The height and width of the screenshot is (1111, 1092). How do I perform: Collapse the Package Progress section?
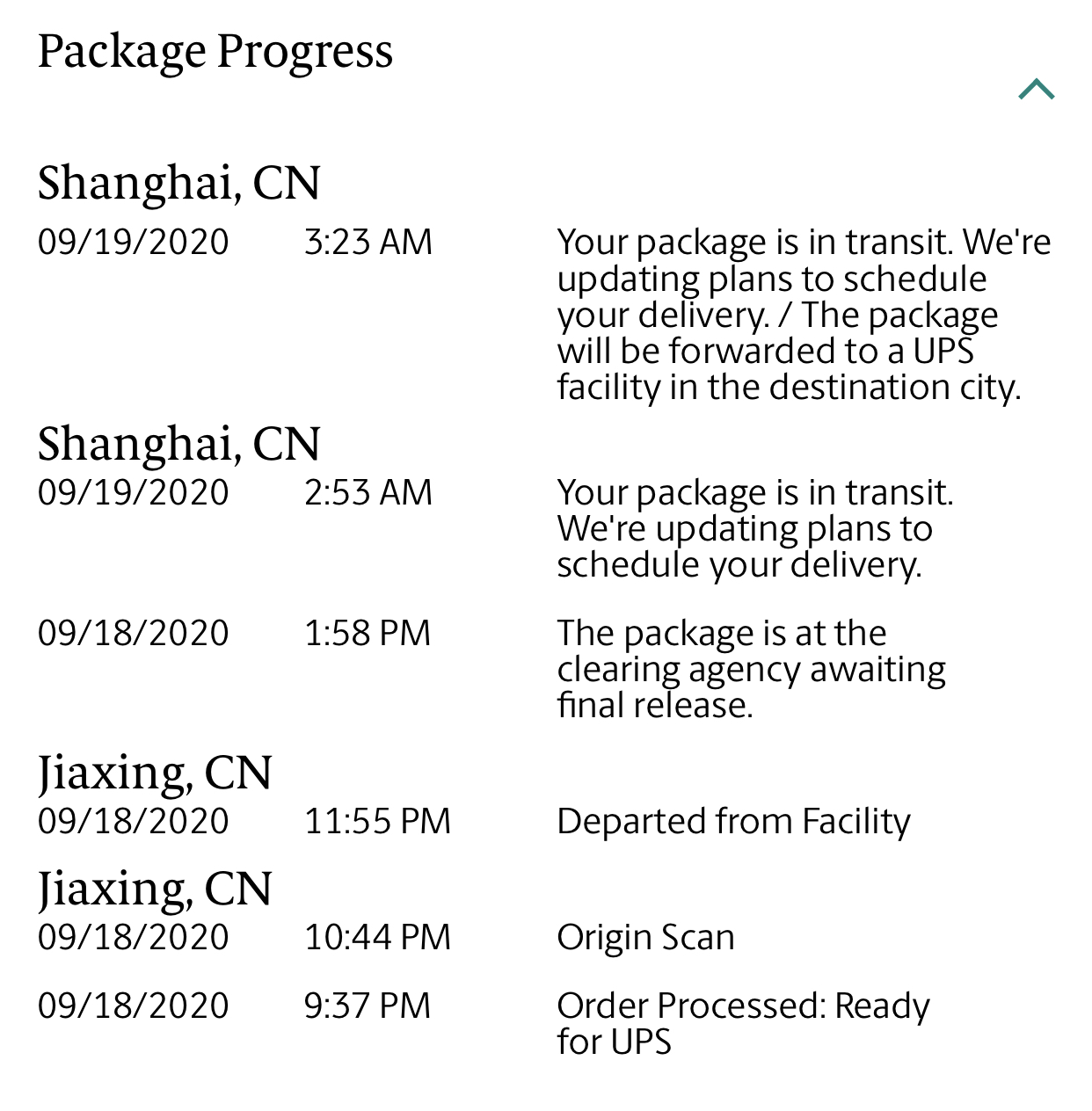coord(1036,90)
